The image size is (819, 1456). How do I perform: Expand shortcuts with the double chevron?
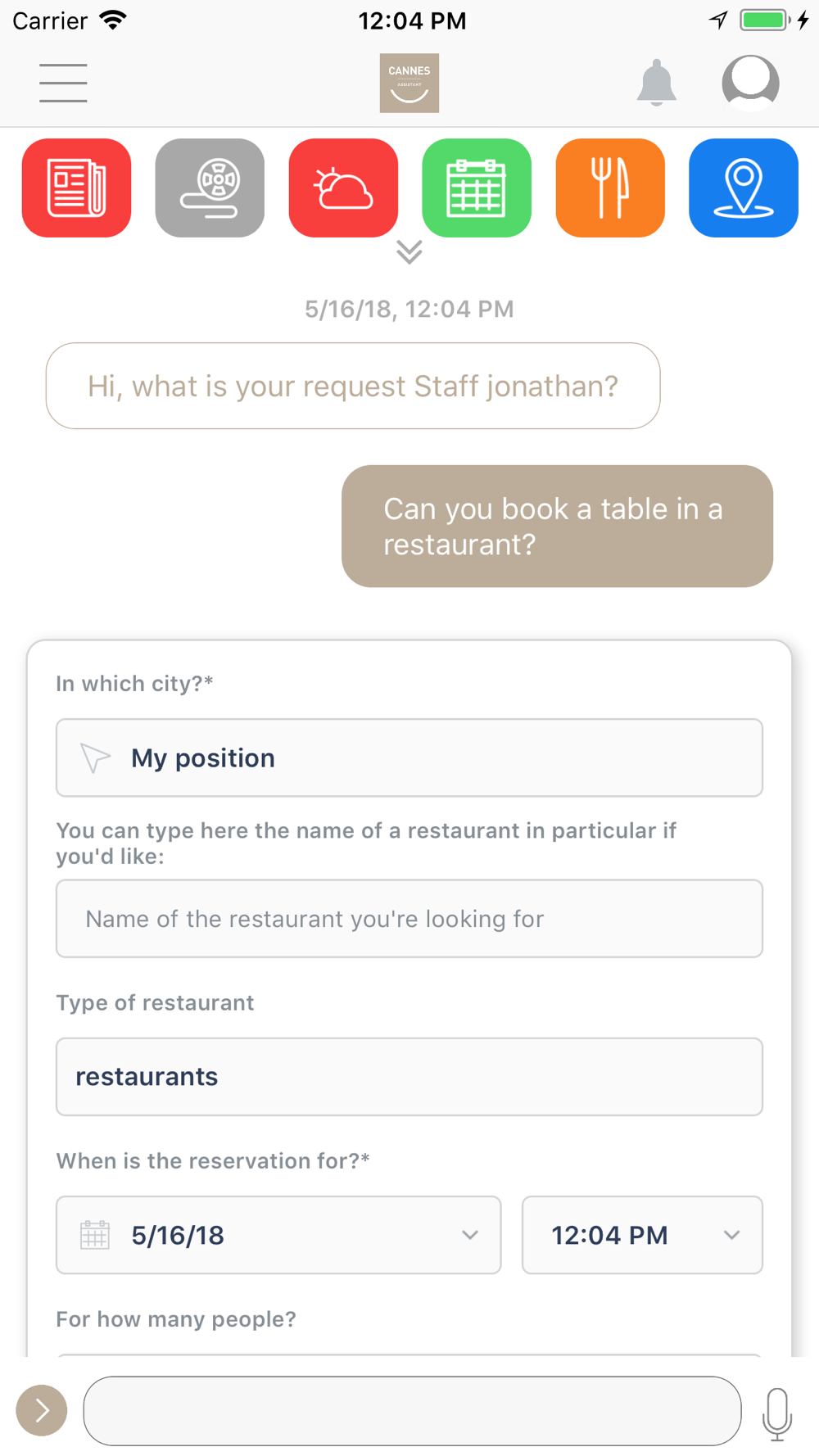pyautogui.click(x=409, y=252)
